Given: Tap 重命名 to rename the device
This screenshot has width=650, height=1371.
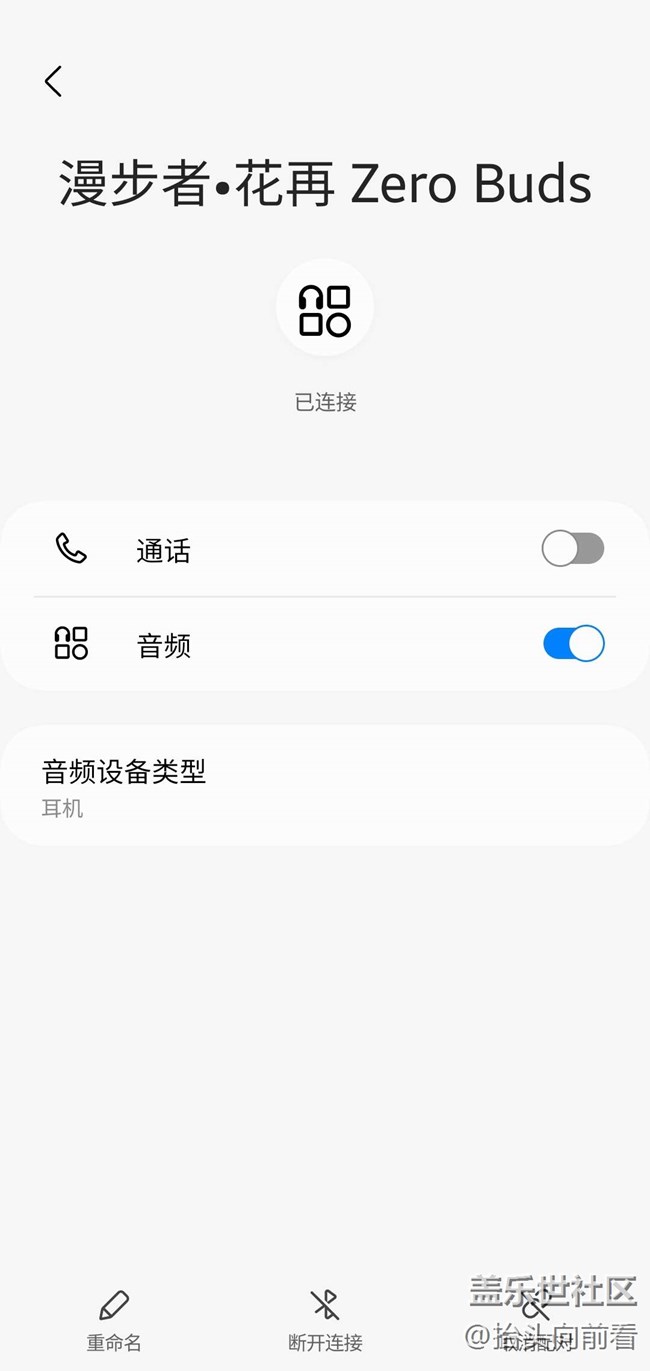Looking at the screenshot, I should (114, 1321).
